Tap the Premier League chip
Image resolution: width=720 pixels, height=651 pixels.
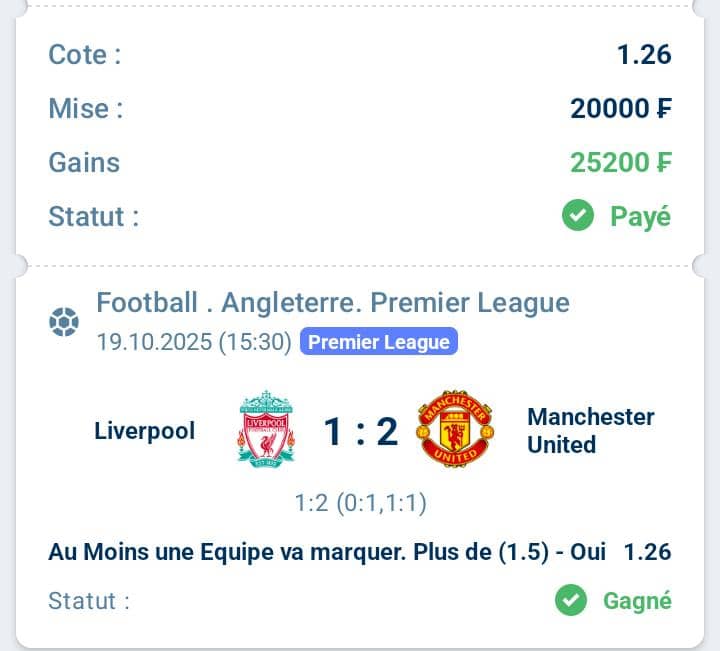coord(378,342)
